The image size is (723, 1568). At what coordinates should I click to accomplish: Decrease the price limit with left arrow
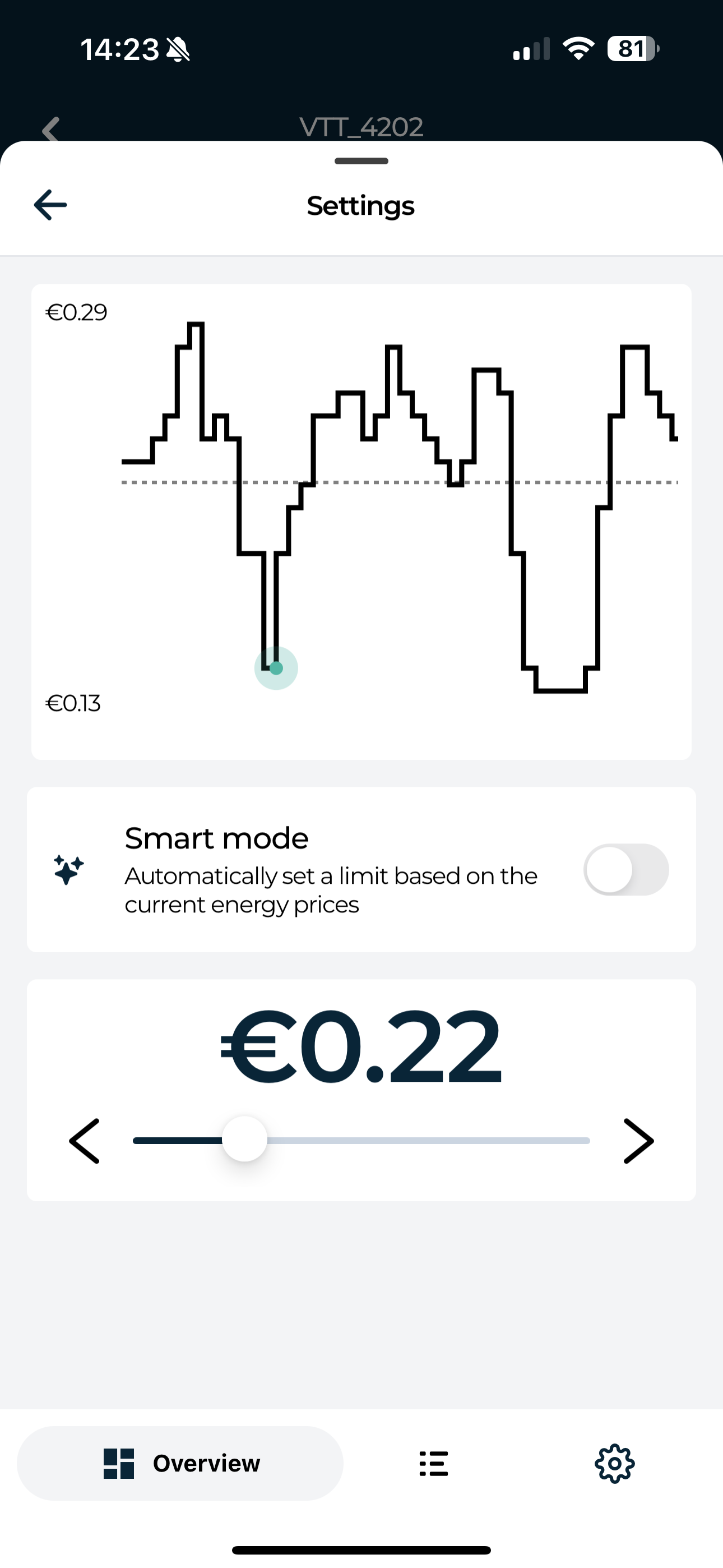tap(84, 1141)
